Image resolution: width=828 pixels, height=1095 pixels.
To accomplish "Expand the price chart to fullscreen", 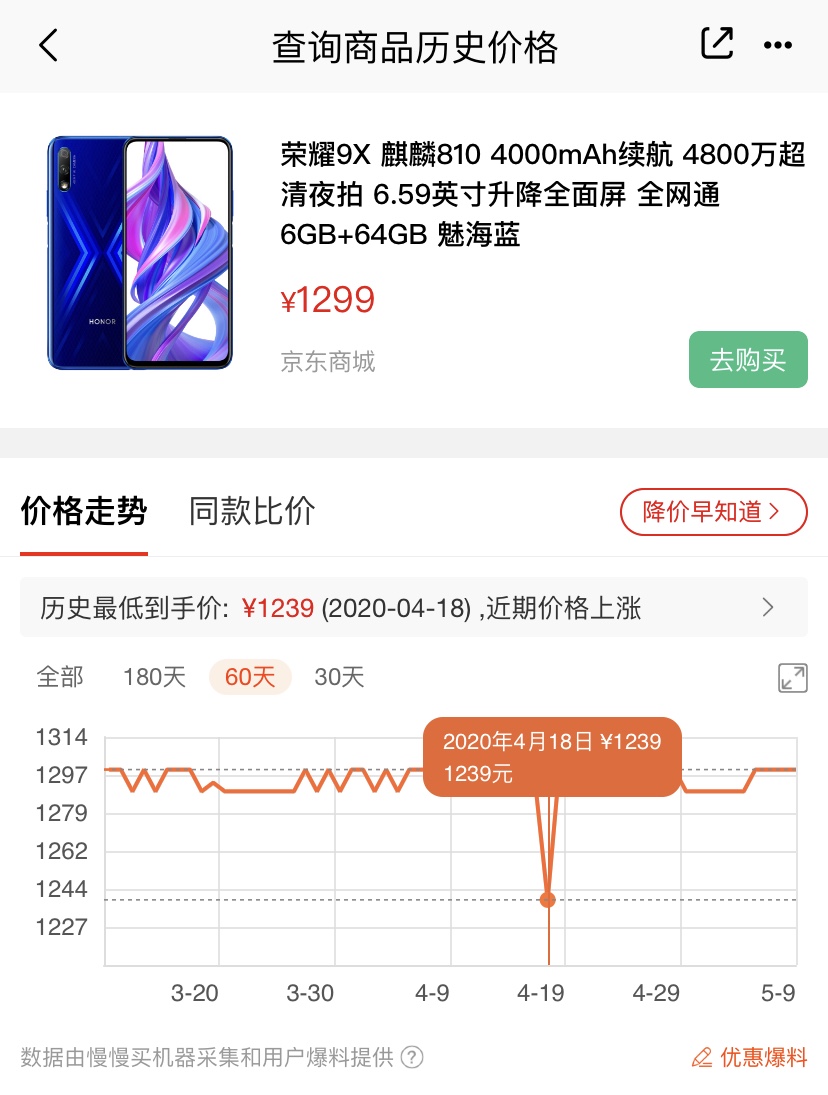I will tap(792, 677).
